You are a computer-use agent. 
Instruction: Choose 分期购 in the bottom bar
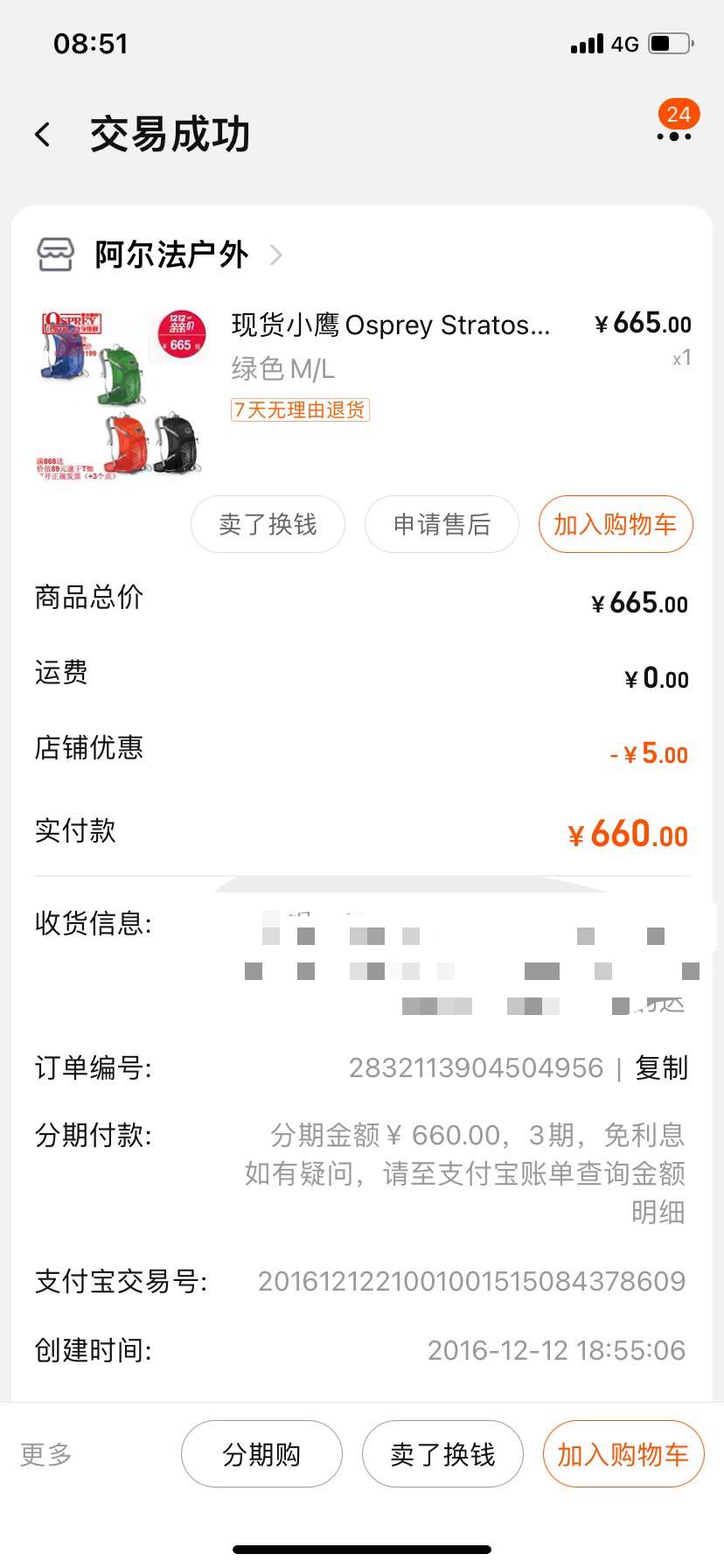(261, 1454)
